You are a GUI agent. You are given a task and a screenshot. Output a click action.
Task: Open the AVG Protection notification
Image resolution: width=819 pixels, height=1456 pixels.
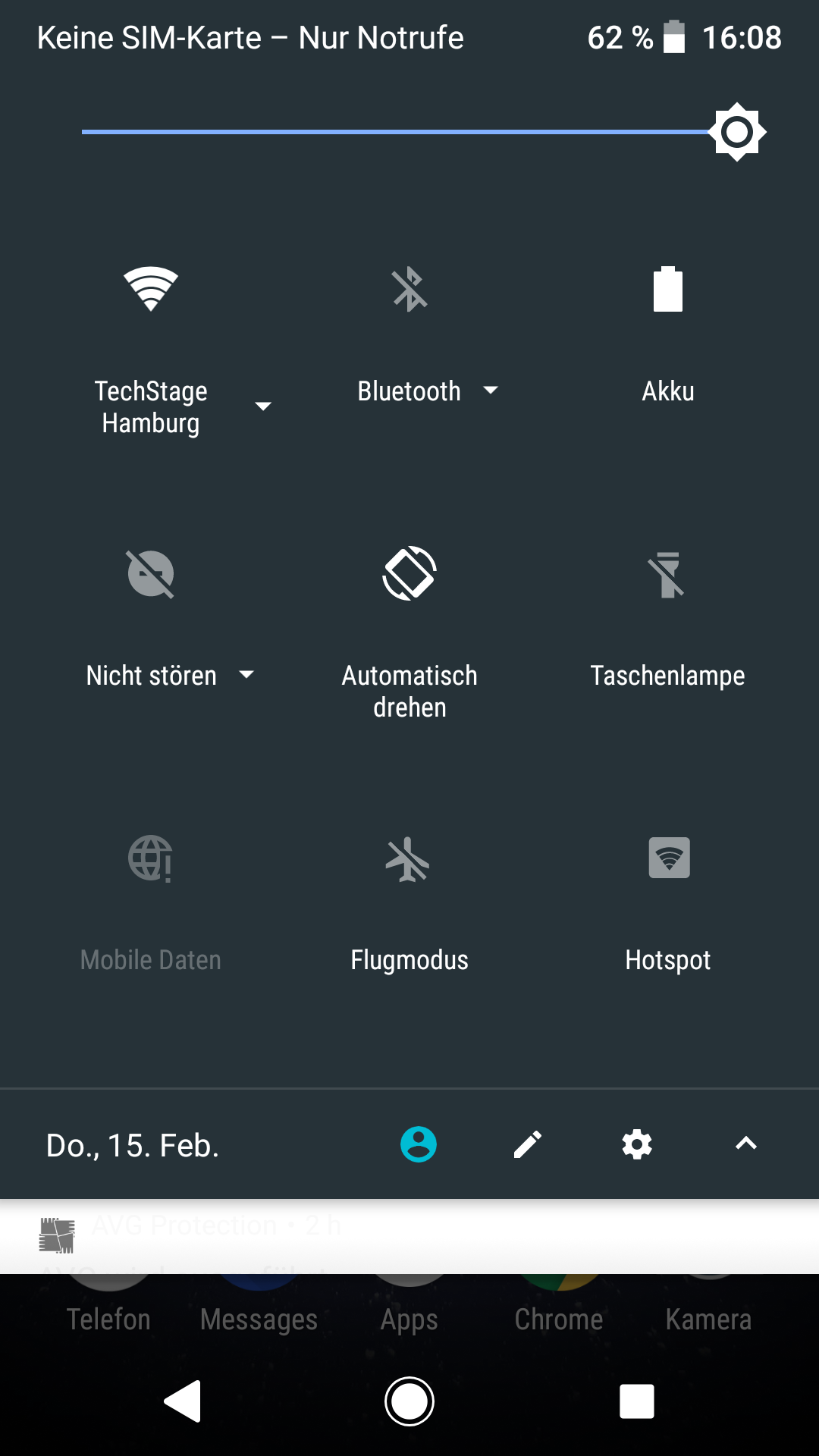[x=409, y=1236]
